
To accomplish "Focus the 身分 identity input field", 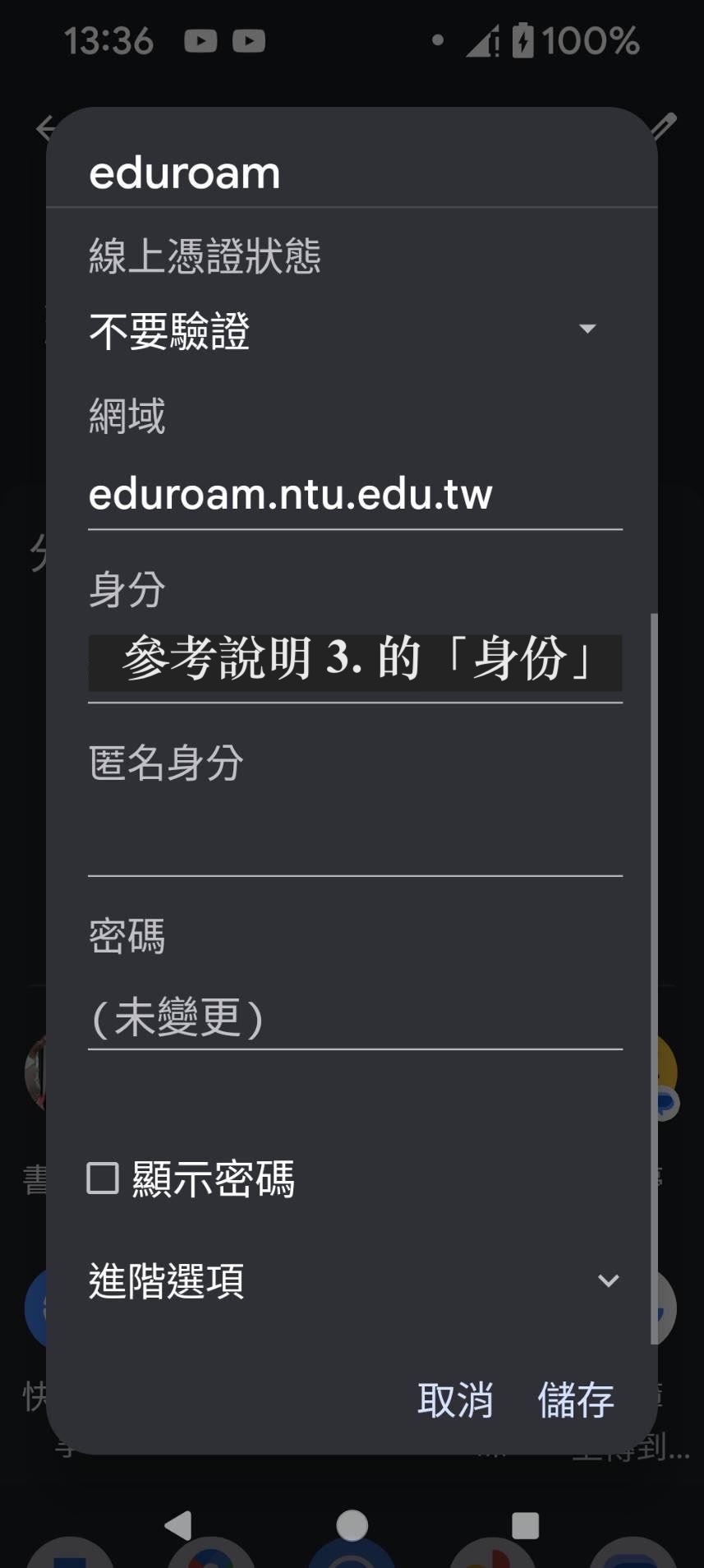I will (353, 662).
